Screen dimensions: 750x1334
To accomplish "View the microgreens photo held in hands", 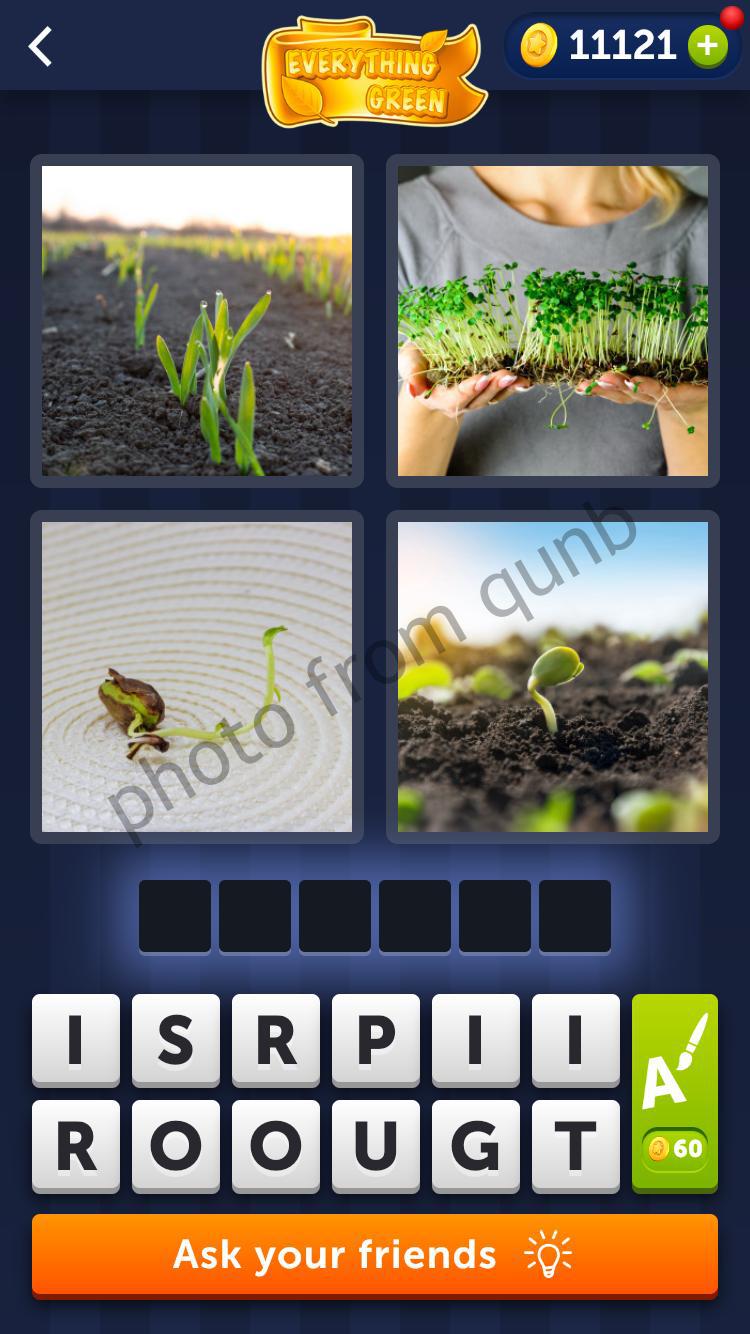I will click(x=553, y=320).
